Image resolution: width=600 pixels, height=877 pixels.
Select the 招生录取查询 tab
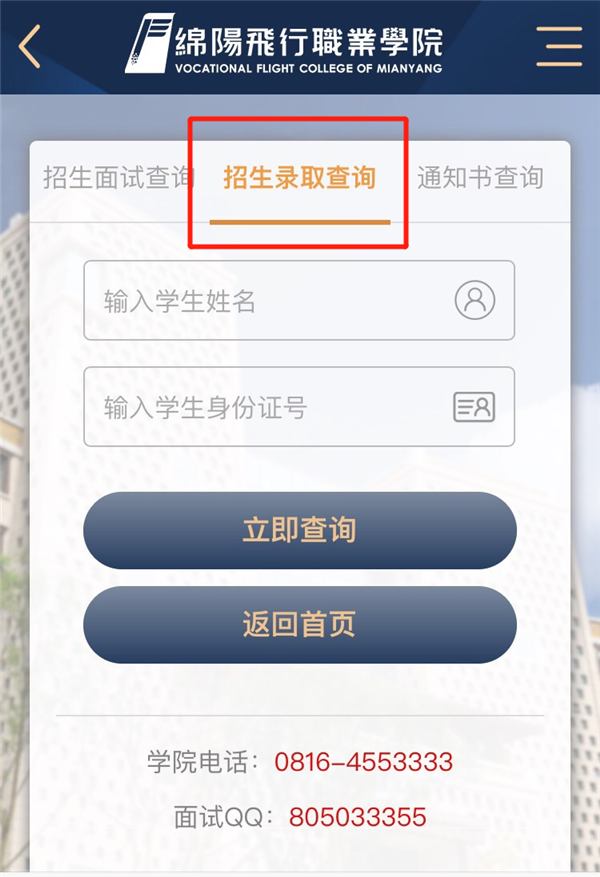[x=299, y=179]
